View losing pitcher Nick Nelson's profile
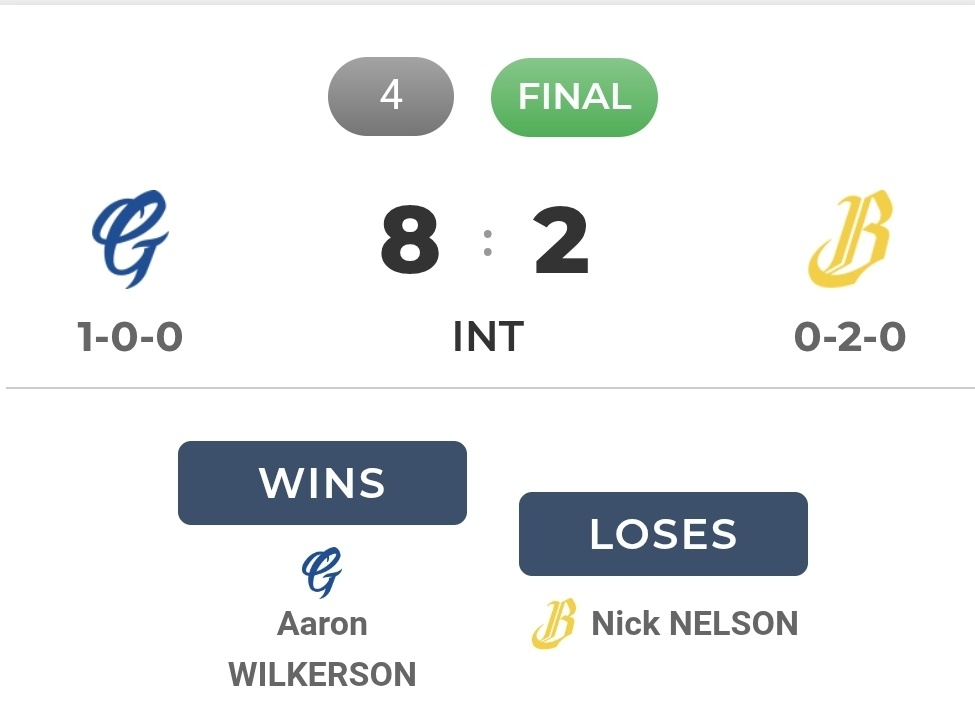This screenshot has width=975, height=722. coord(694,624)
